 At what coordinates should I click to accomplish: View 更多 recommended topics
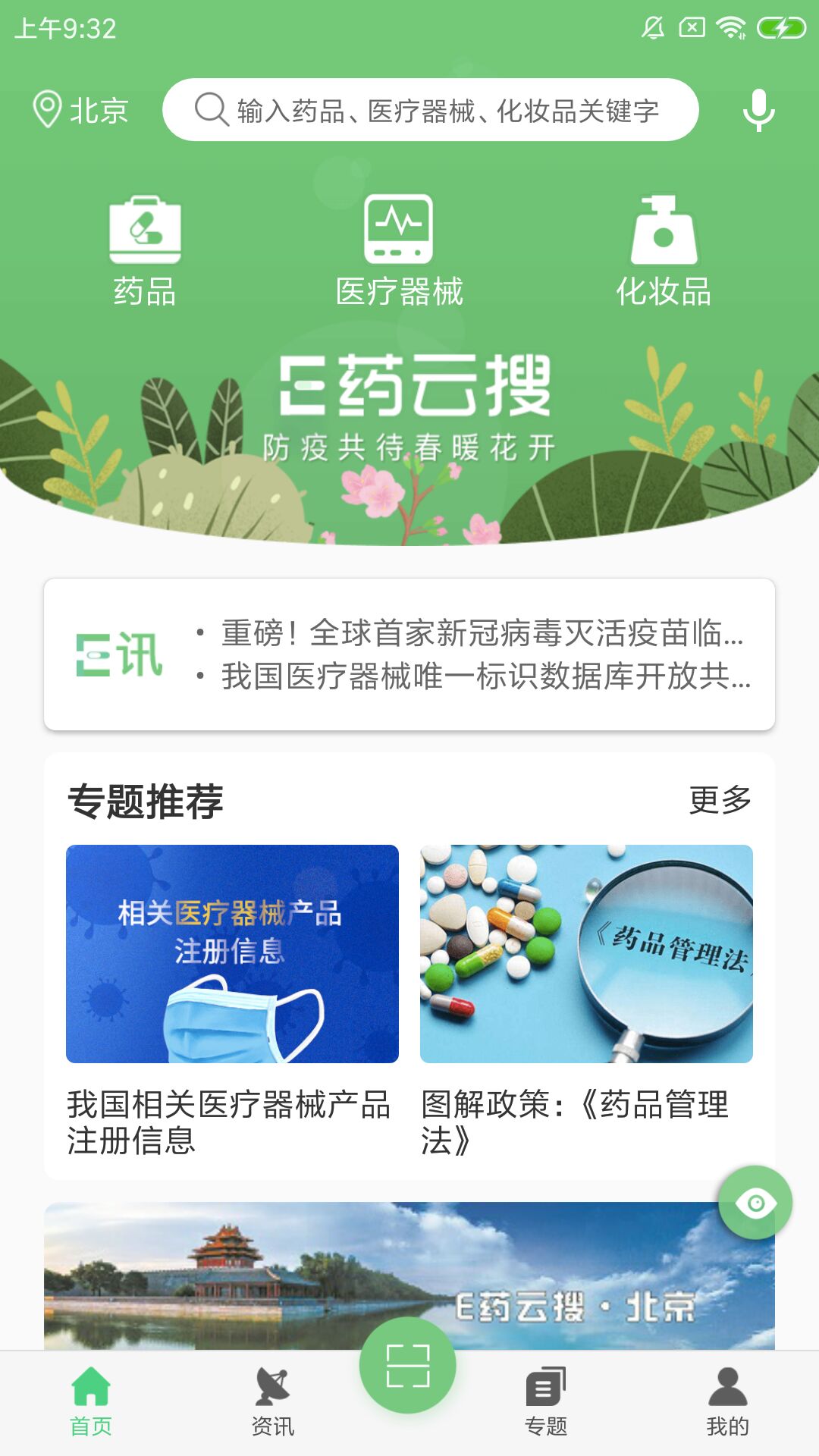click(720, 801)
